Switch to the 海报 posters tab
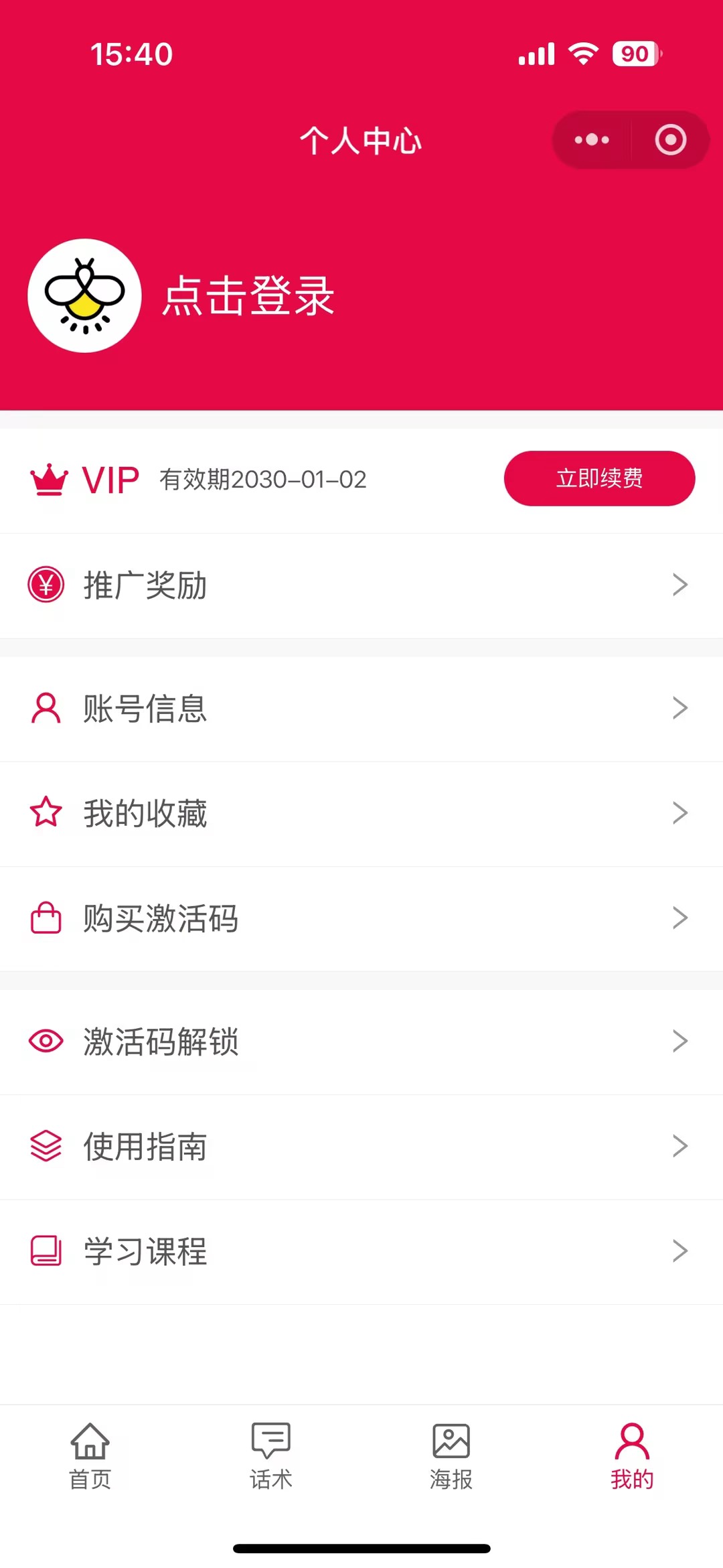Image resolution: width=723 pixels, height=1568 pixels. [x=451, y=1456]
